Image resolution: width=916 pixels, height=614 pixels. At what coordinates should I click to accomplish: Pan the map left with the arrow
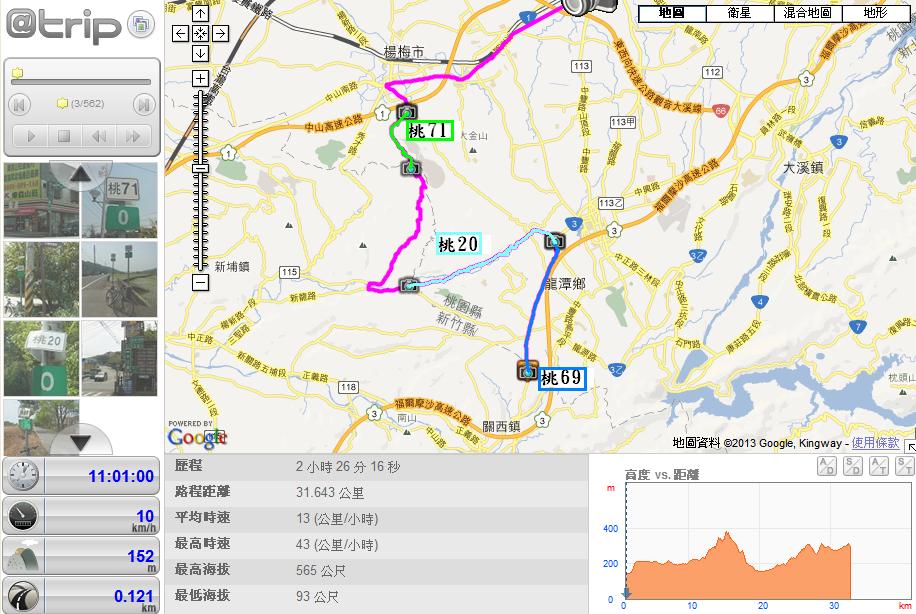tap(181, 33)
